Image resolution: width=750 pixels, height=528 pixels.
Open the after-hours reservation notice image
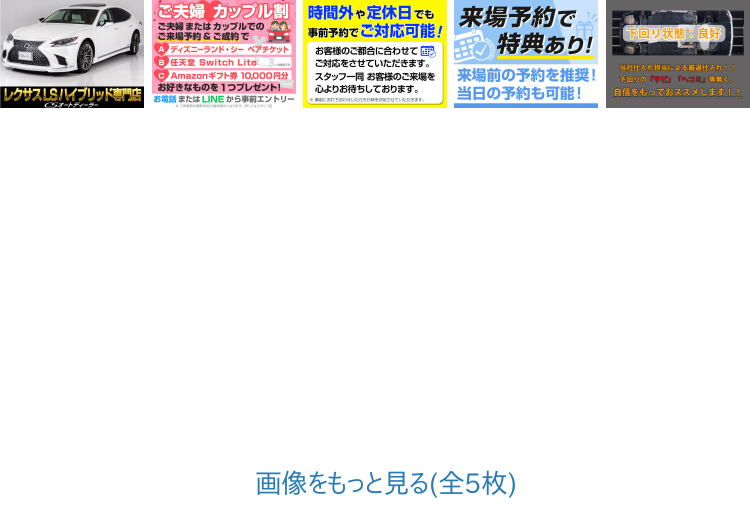tap(375, 54)
